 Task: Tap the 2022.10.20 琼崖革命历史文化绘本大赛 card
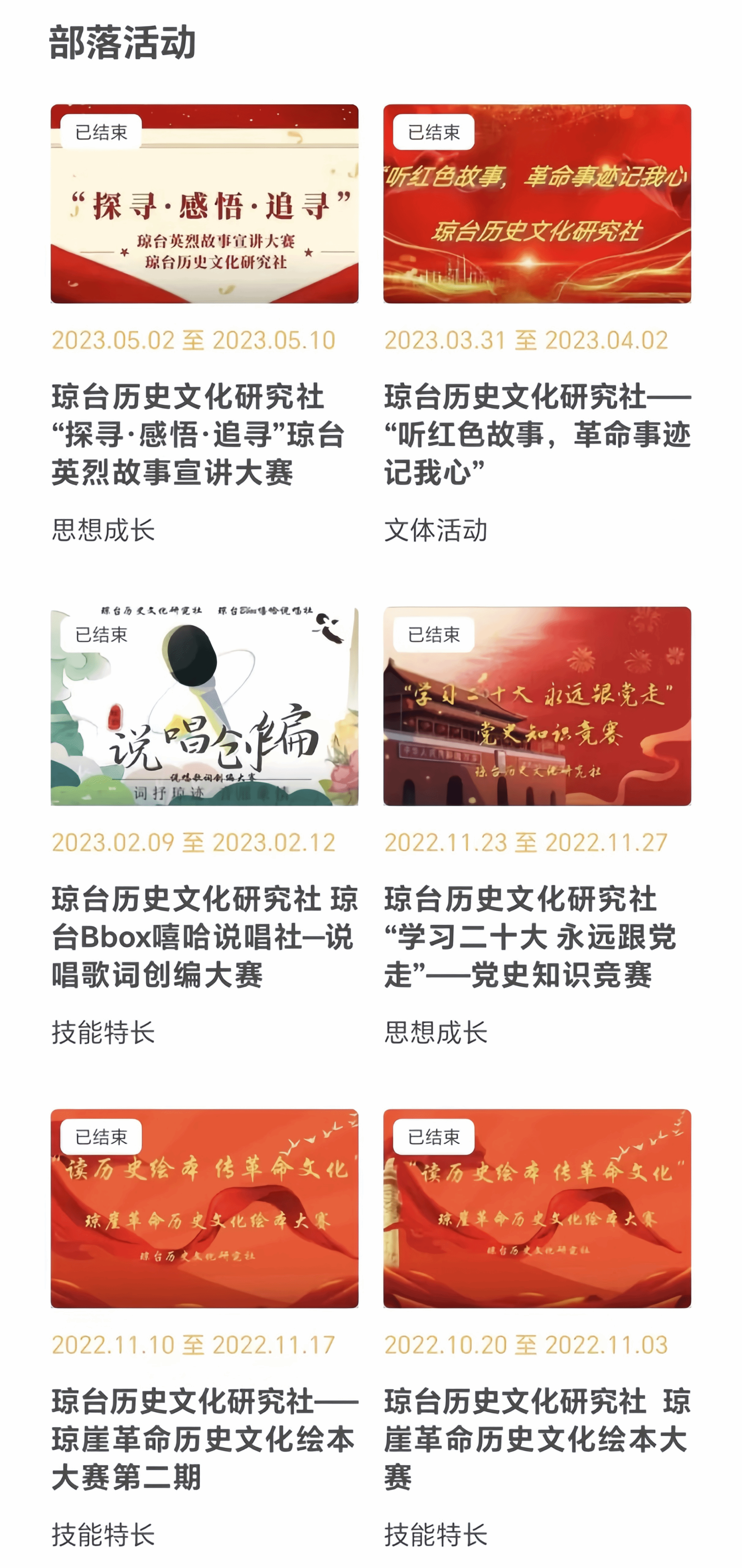(x=537, y=1208)
